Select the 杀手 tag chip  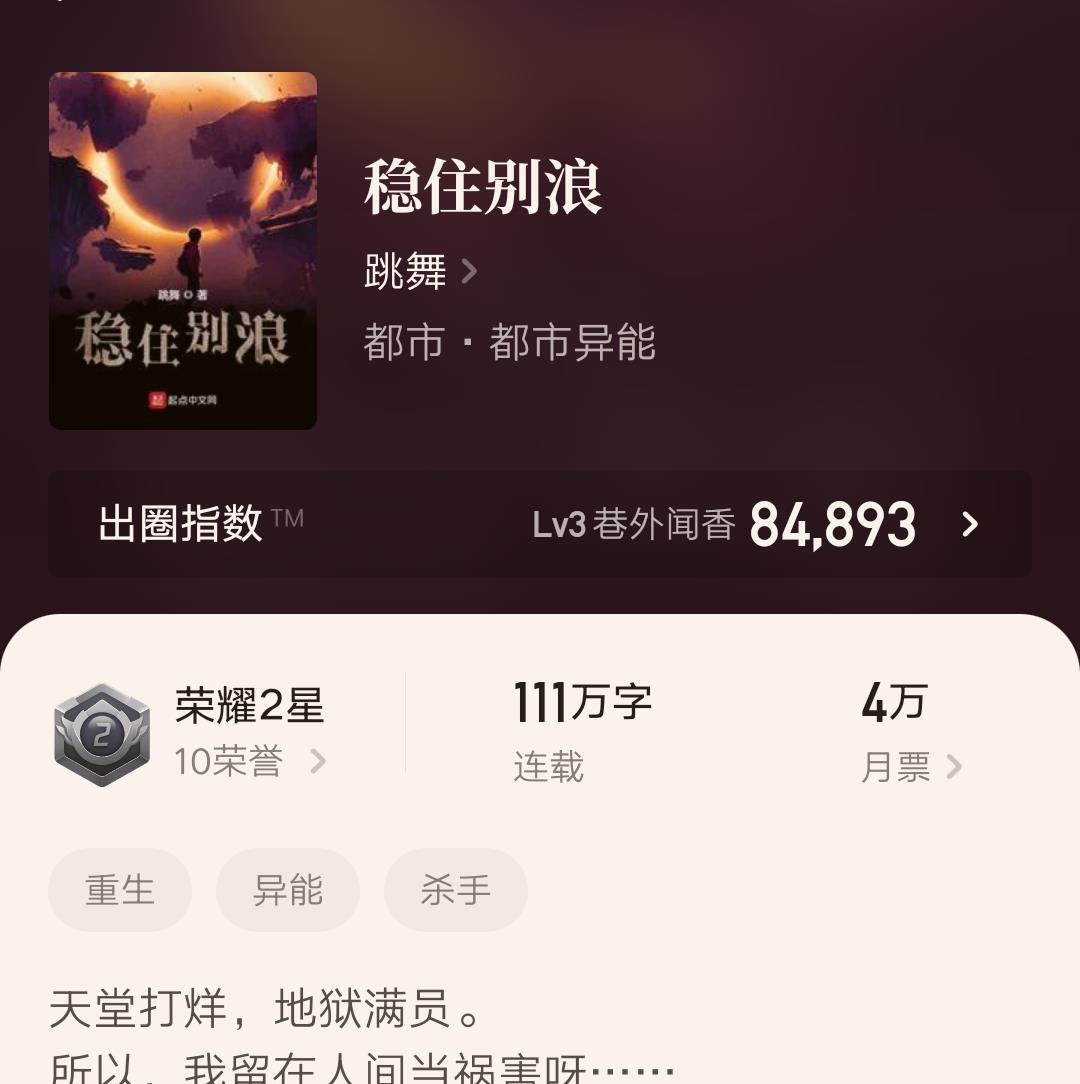click(x=456, y=890)
